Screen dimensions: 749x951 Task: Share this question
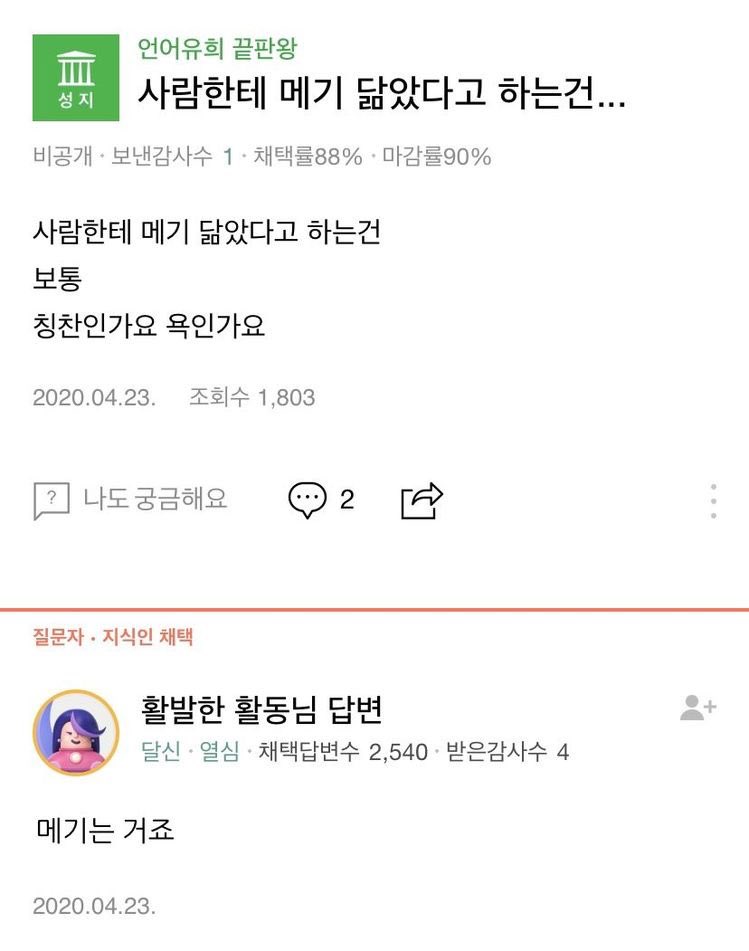(421, 499)
